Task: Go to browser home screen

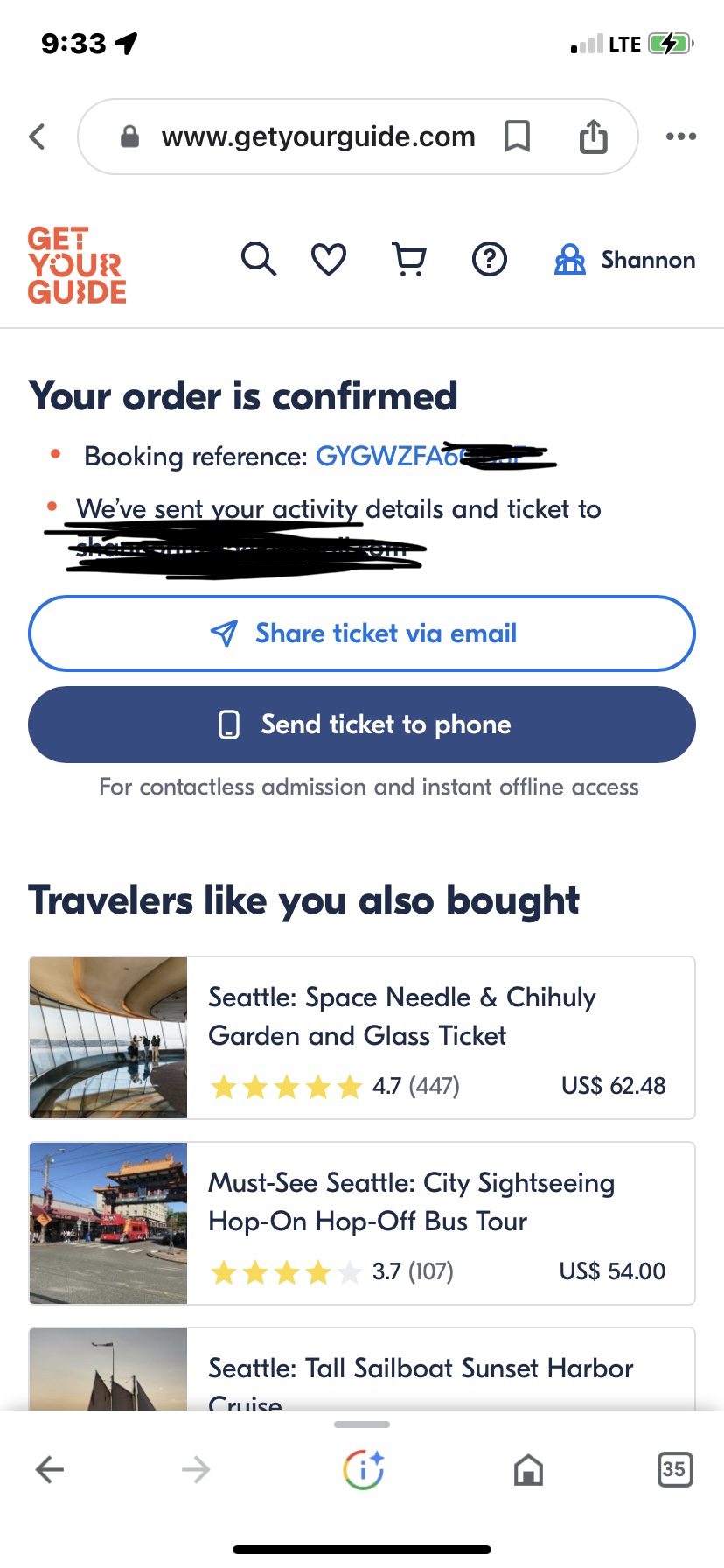Action: (x=529, y=1469)
